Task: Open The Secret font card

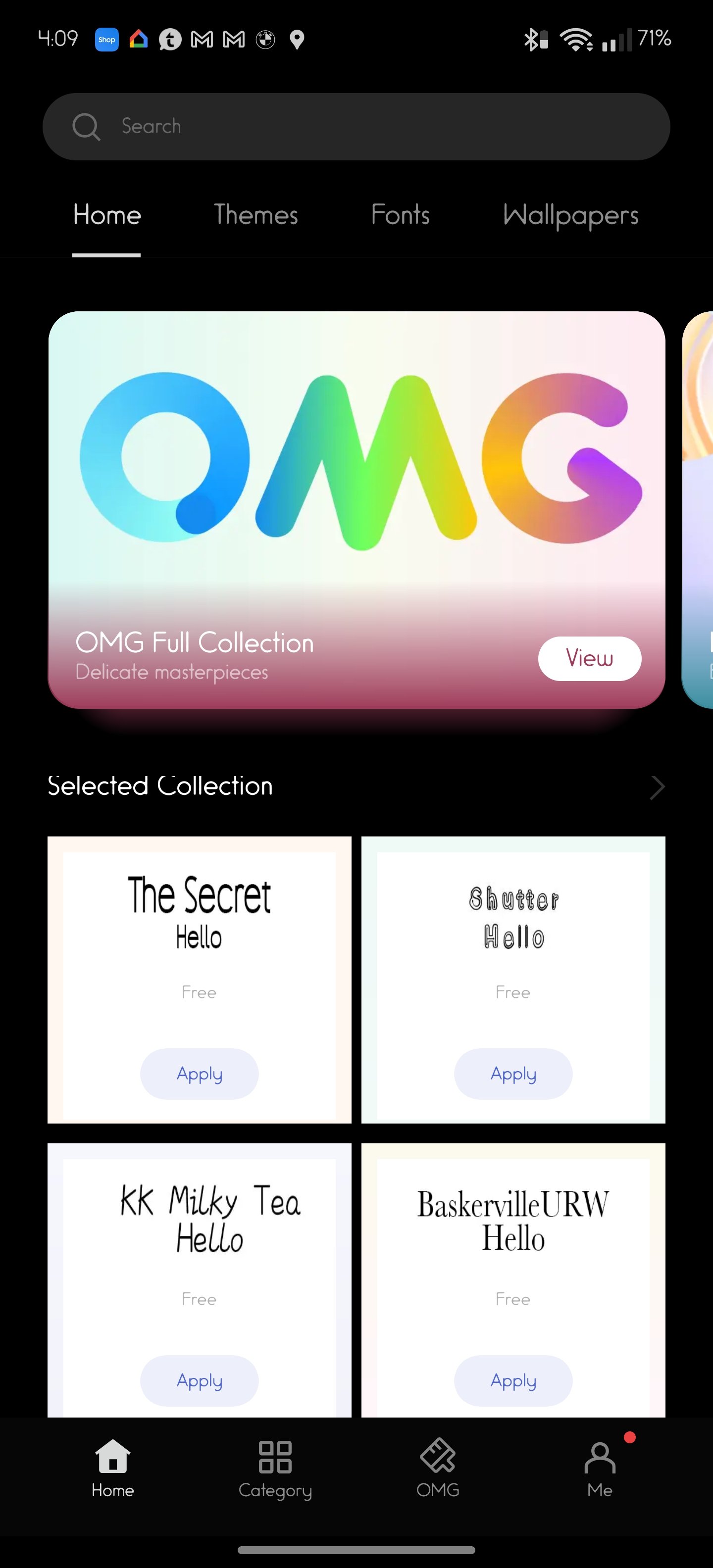Action: 199,925
